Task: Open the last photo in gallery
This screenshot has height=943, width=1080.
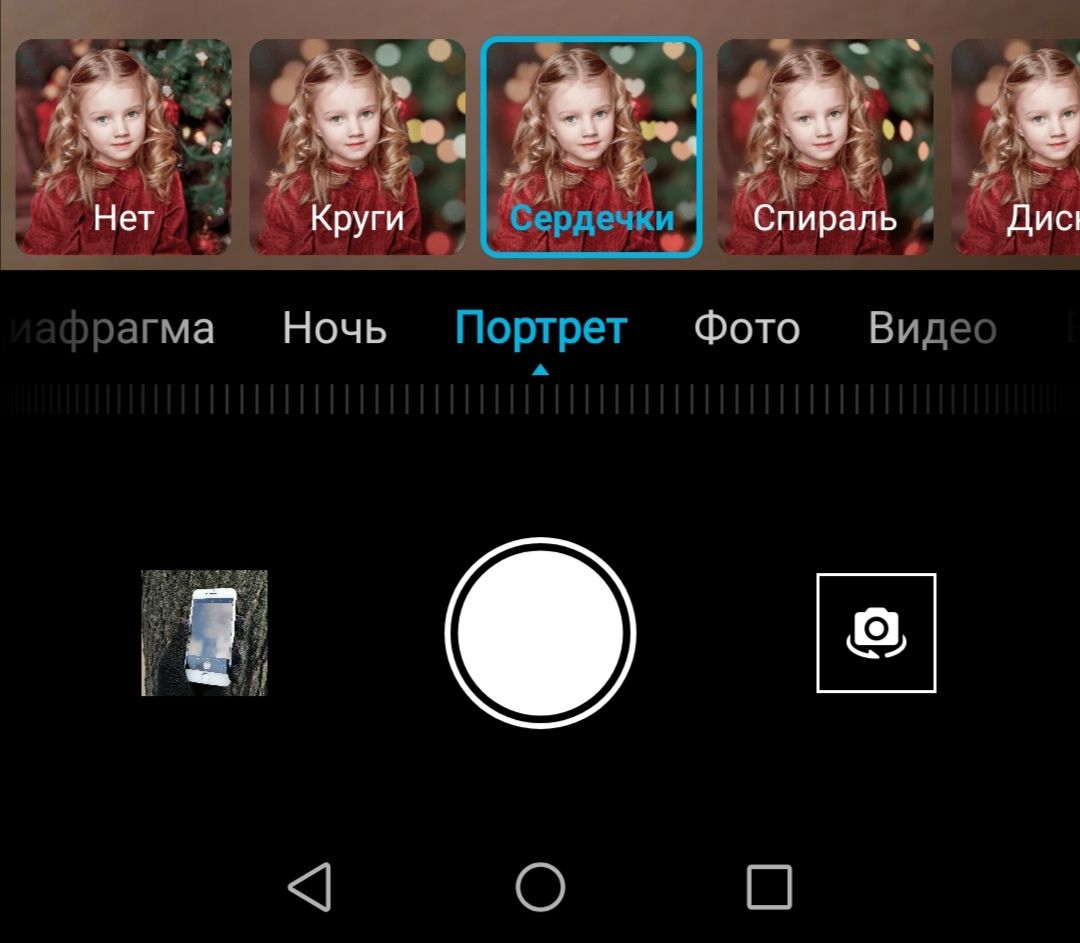Action: [204, 633]
